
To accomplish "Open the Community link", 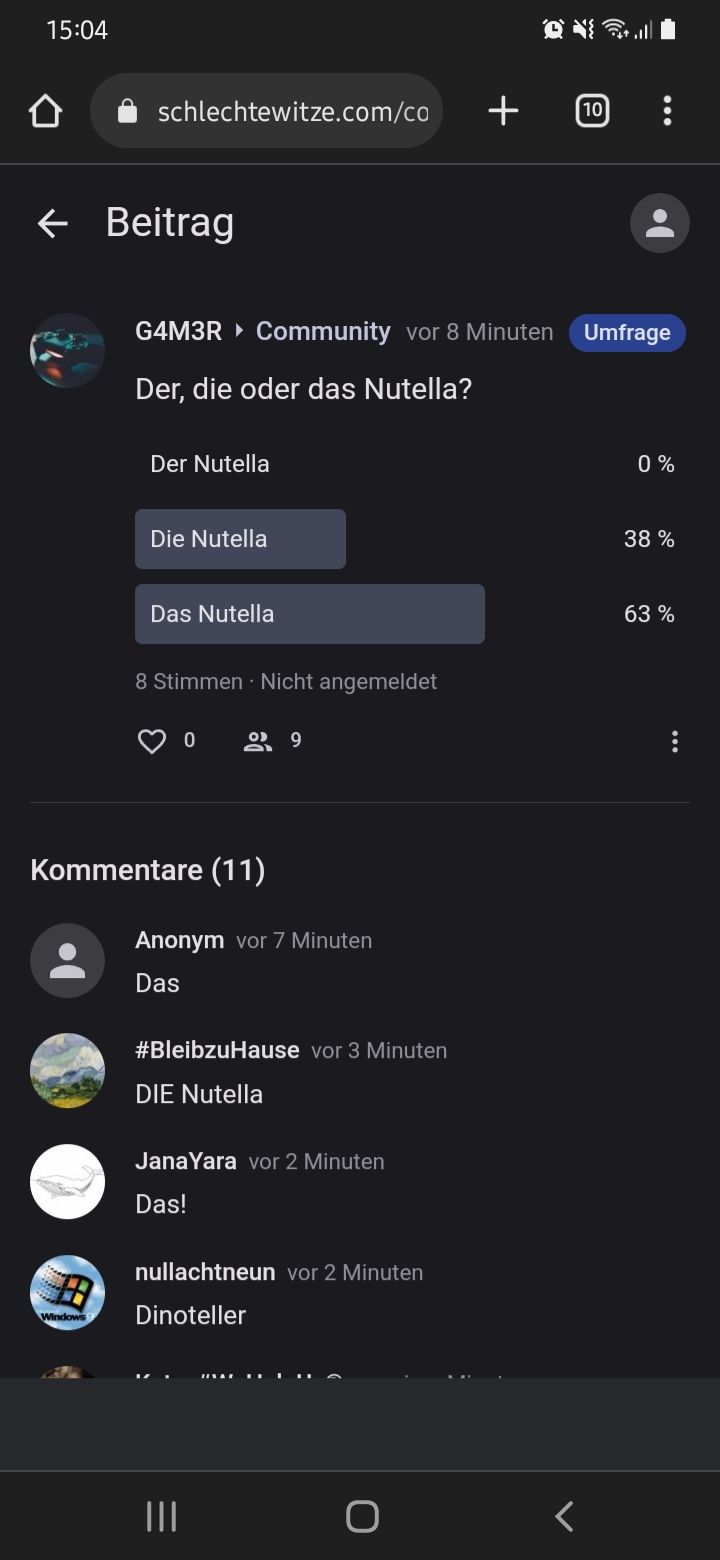I will 323,332.
